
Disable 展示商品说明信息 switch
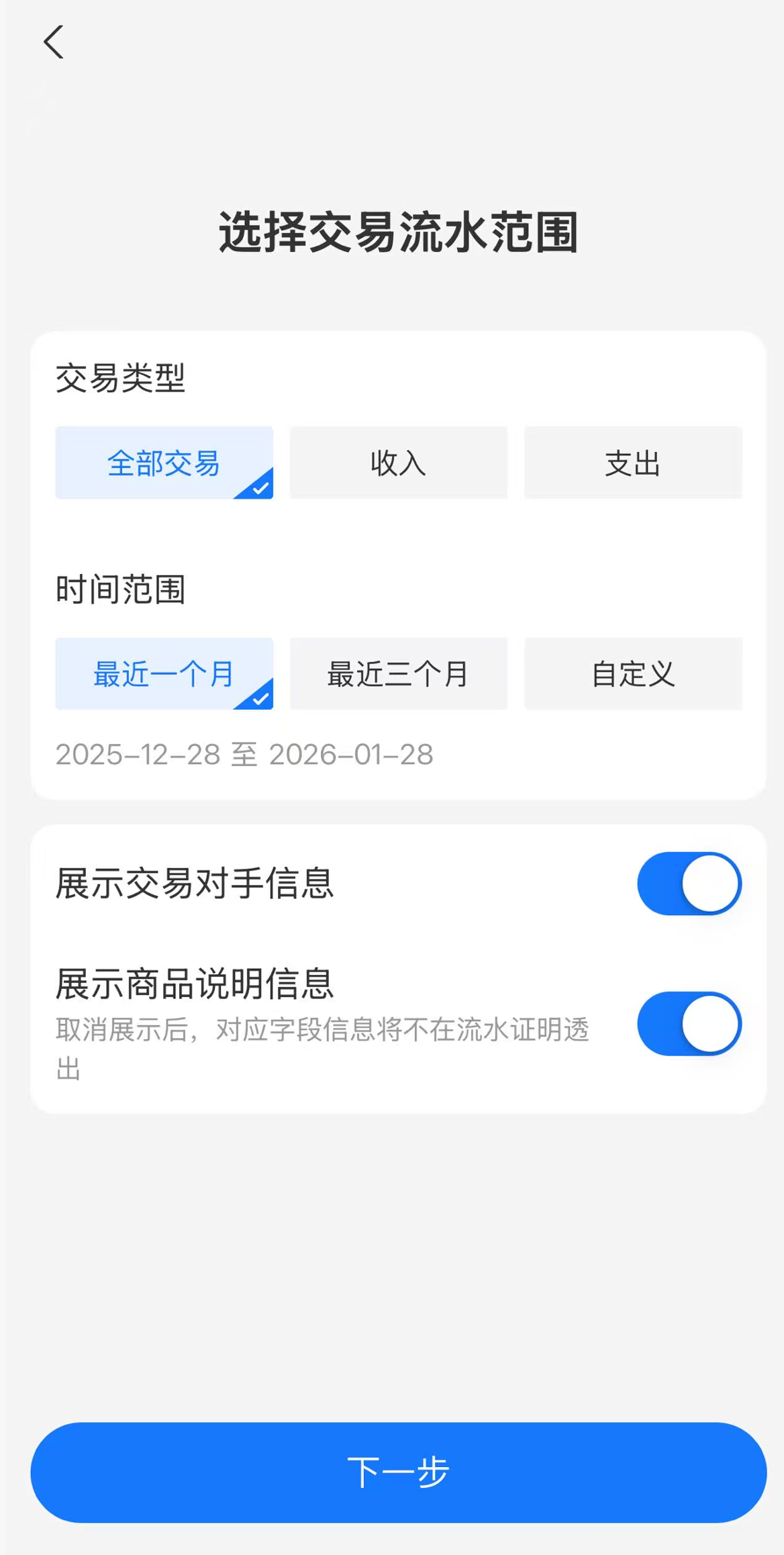(689, 1023)
